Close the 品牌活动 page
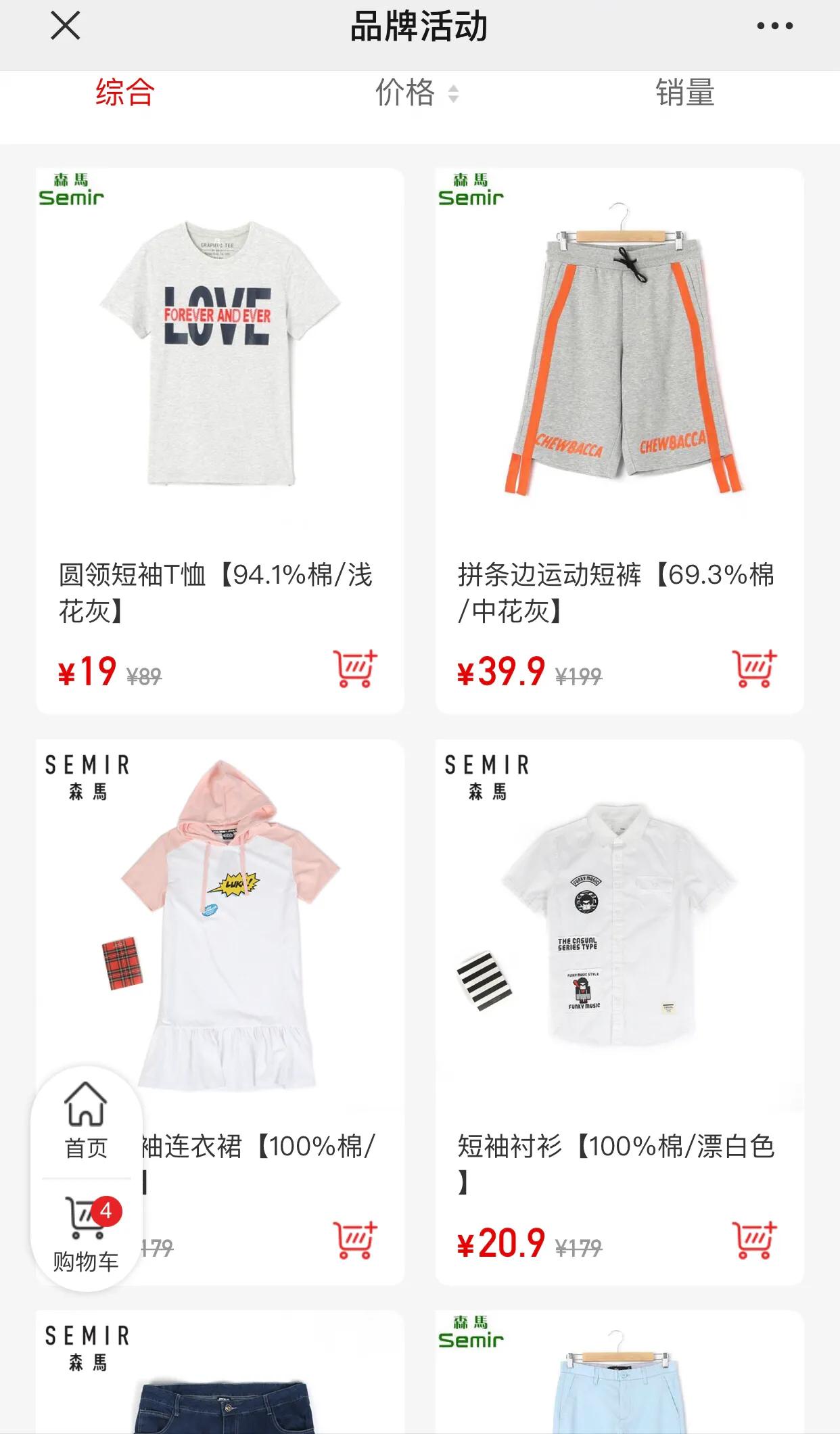 [64, 27]
